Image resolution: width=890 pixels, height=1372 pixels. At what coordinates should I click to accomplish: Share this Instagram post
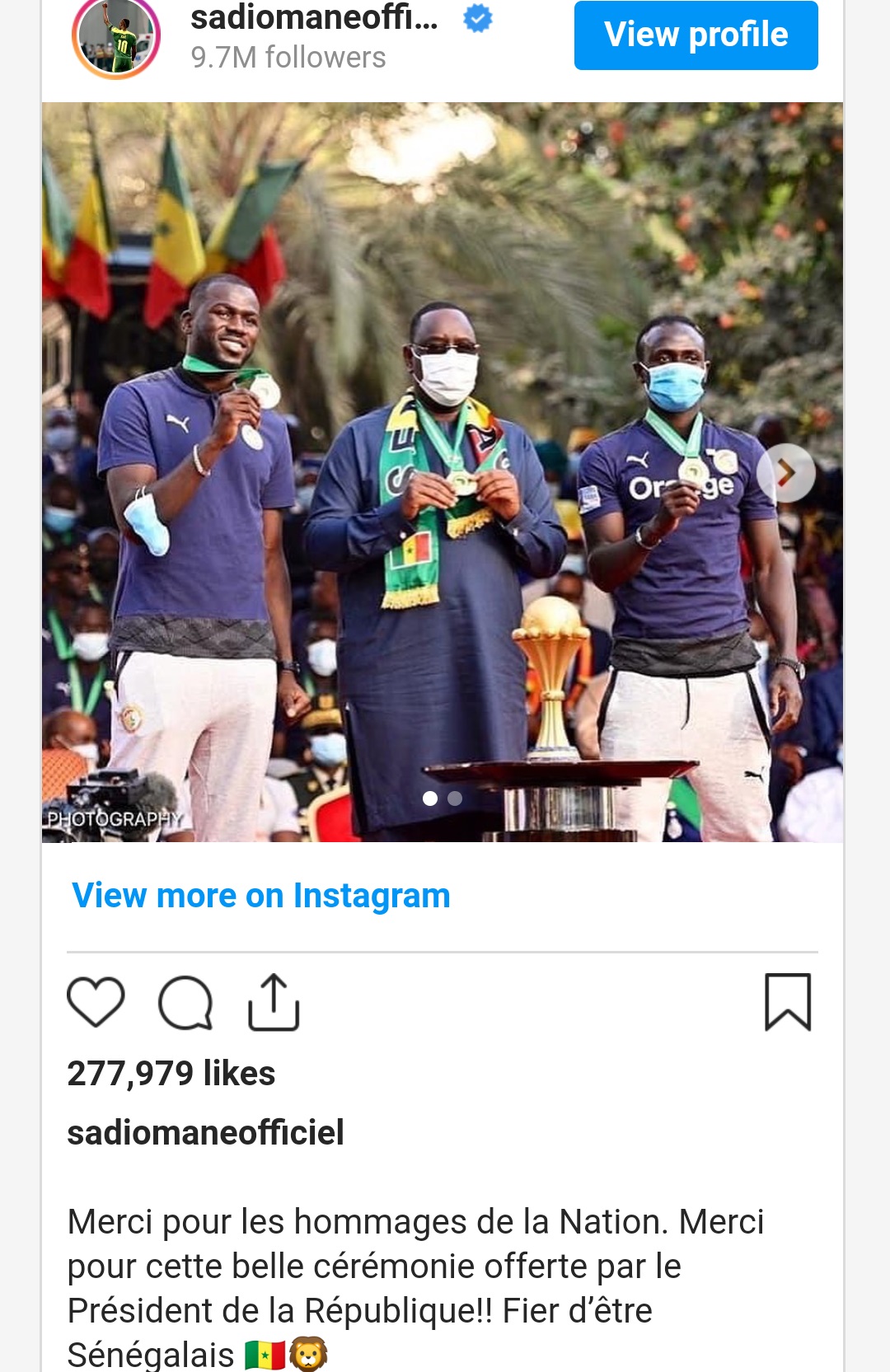274,1002
